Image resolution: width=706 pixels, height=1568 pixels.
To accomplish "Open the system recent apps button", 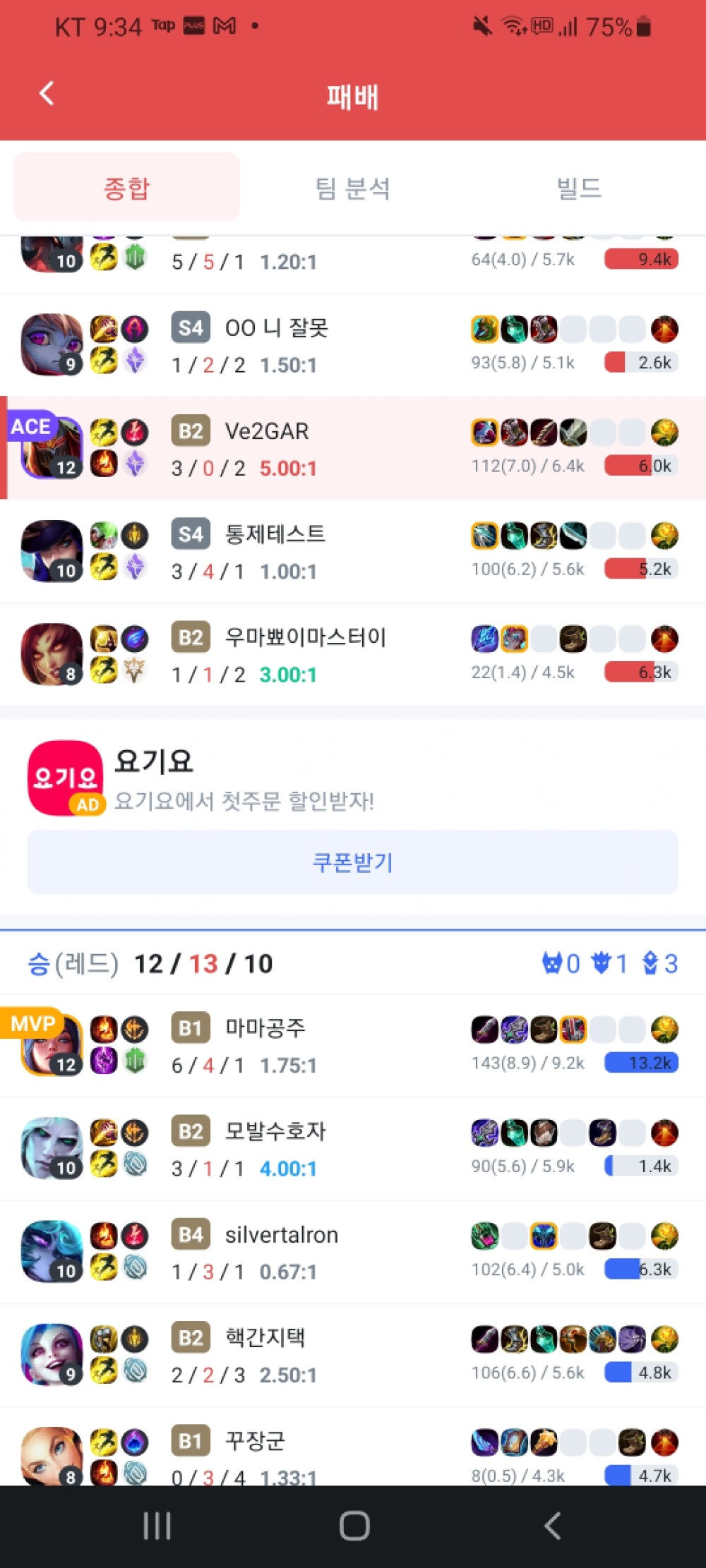I will 157,1526.
